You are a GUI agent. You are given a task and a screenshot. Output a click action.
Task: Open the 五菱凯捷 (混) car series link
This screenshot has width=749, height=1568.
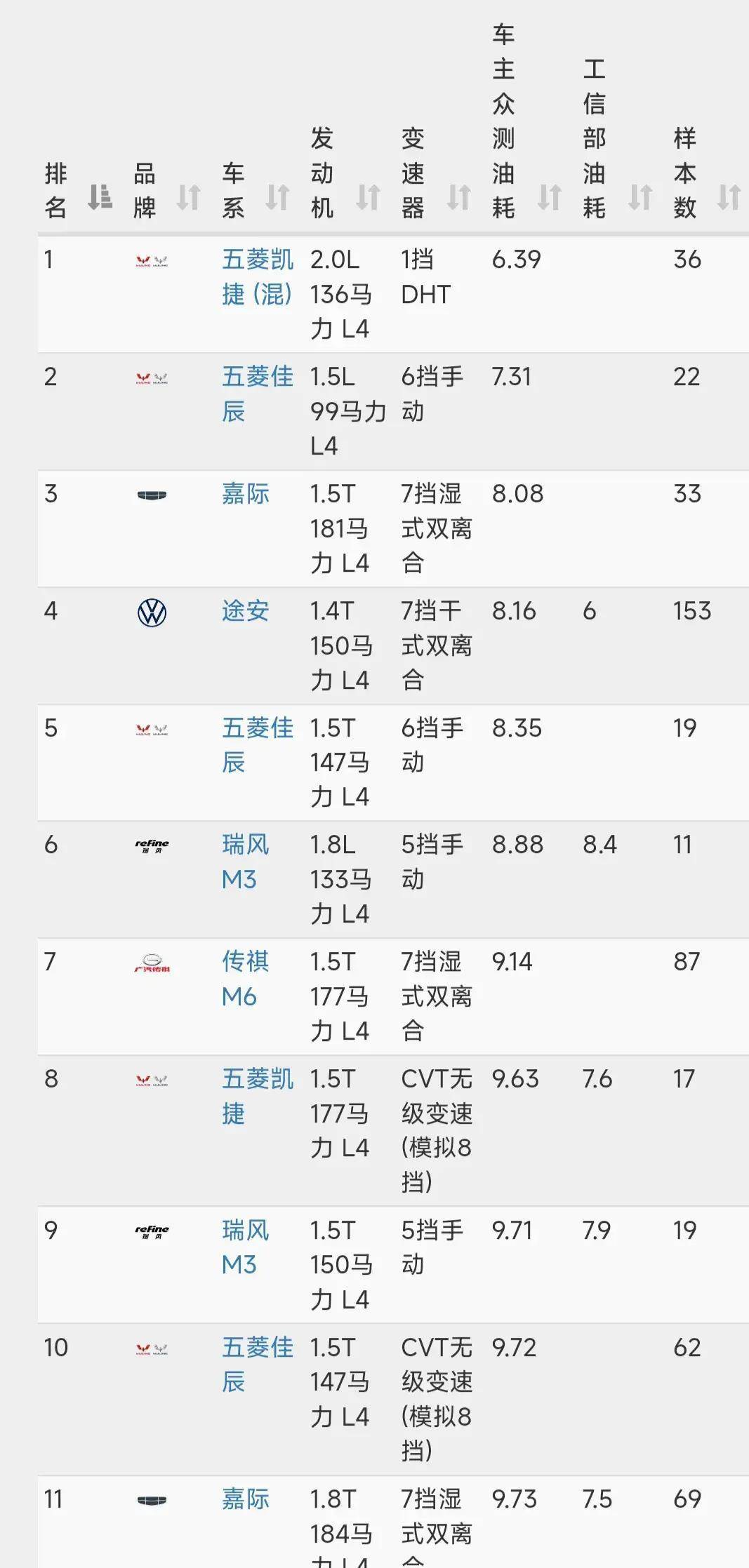[x=258, y=277]
